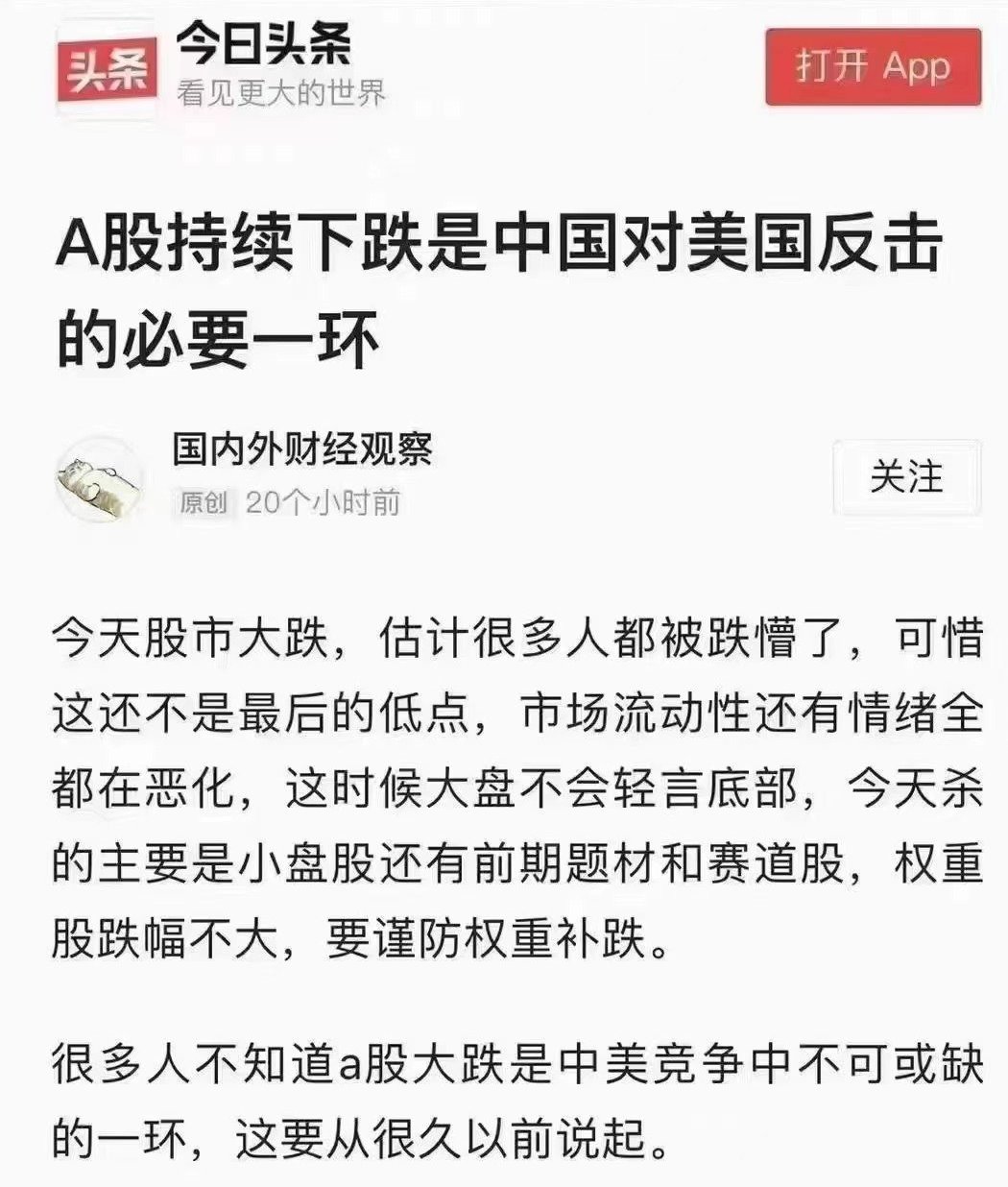The height and width of the screenshot is (1187, 1008).
Task: Click the 看见更大的世界 tagline
Action: pos(283,94)
